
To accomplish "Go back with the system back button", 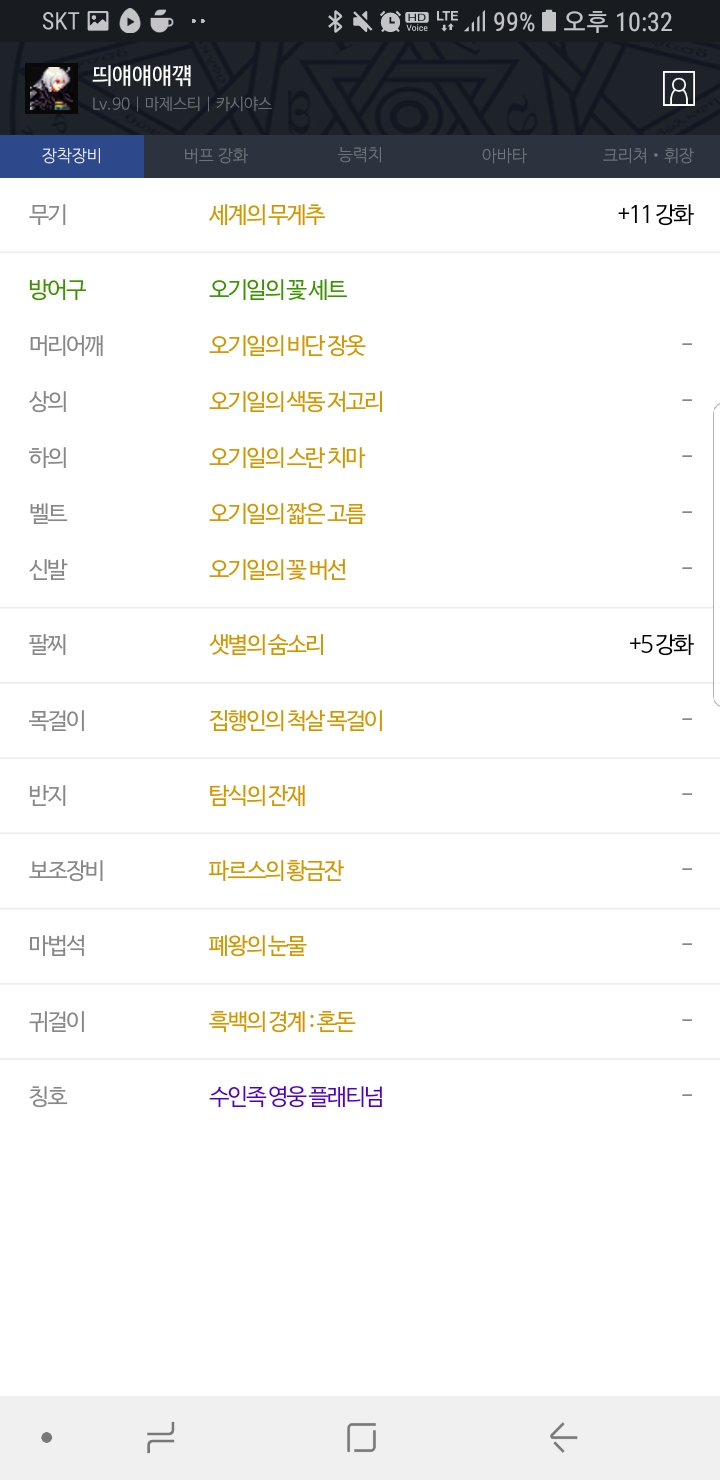I will click(x=563, y=1438).
